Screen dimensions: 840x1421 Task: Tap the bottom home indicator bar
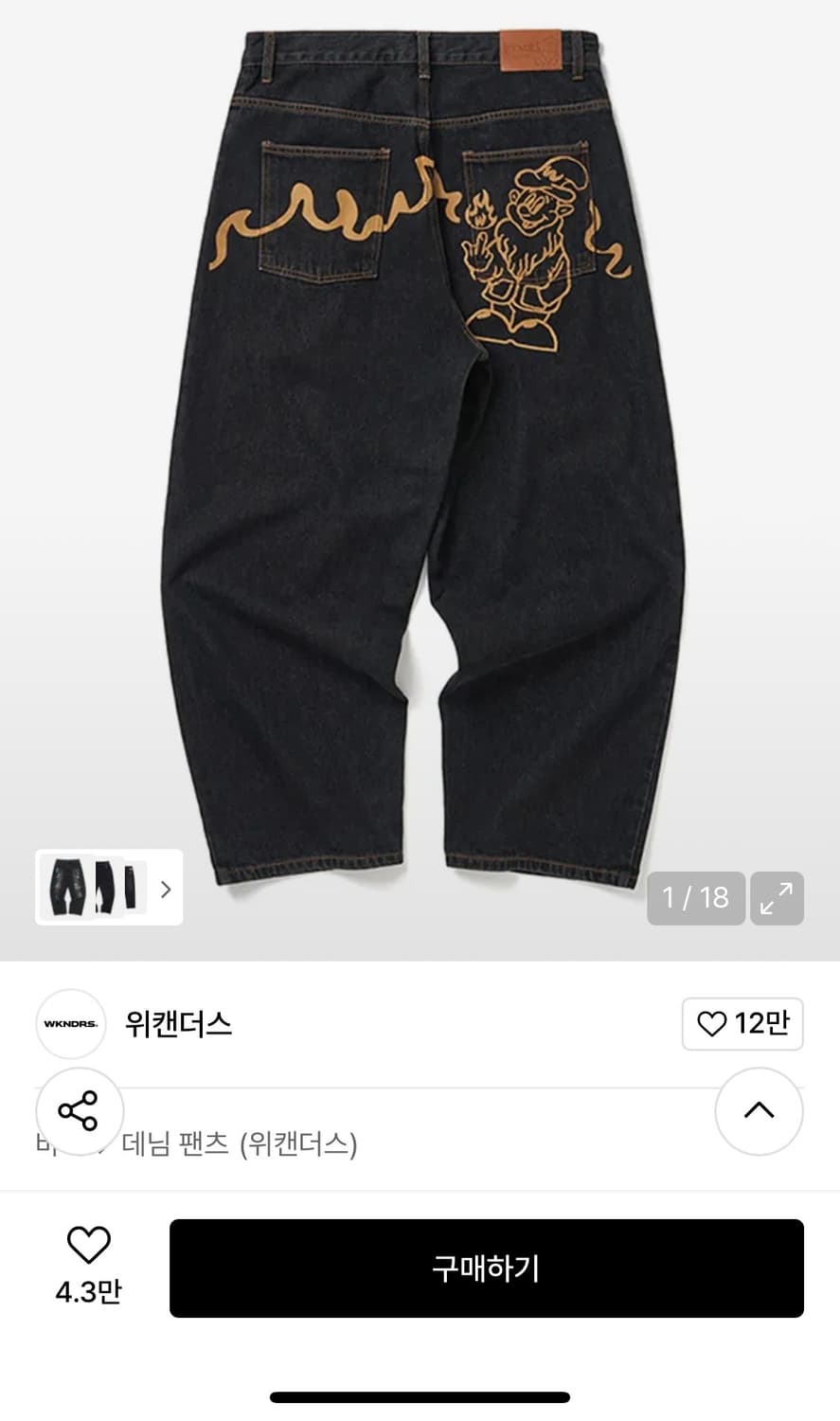click(x=420, y=1395)
